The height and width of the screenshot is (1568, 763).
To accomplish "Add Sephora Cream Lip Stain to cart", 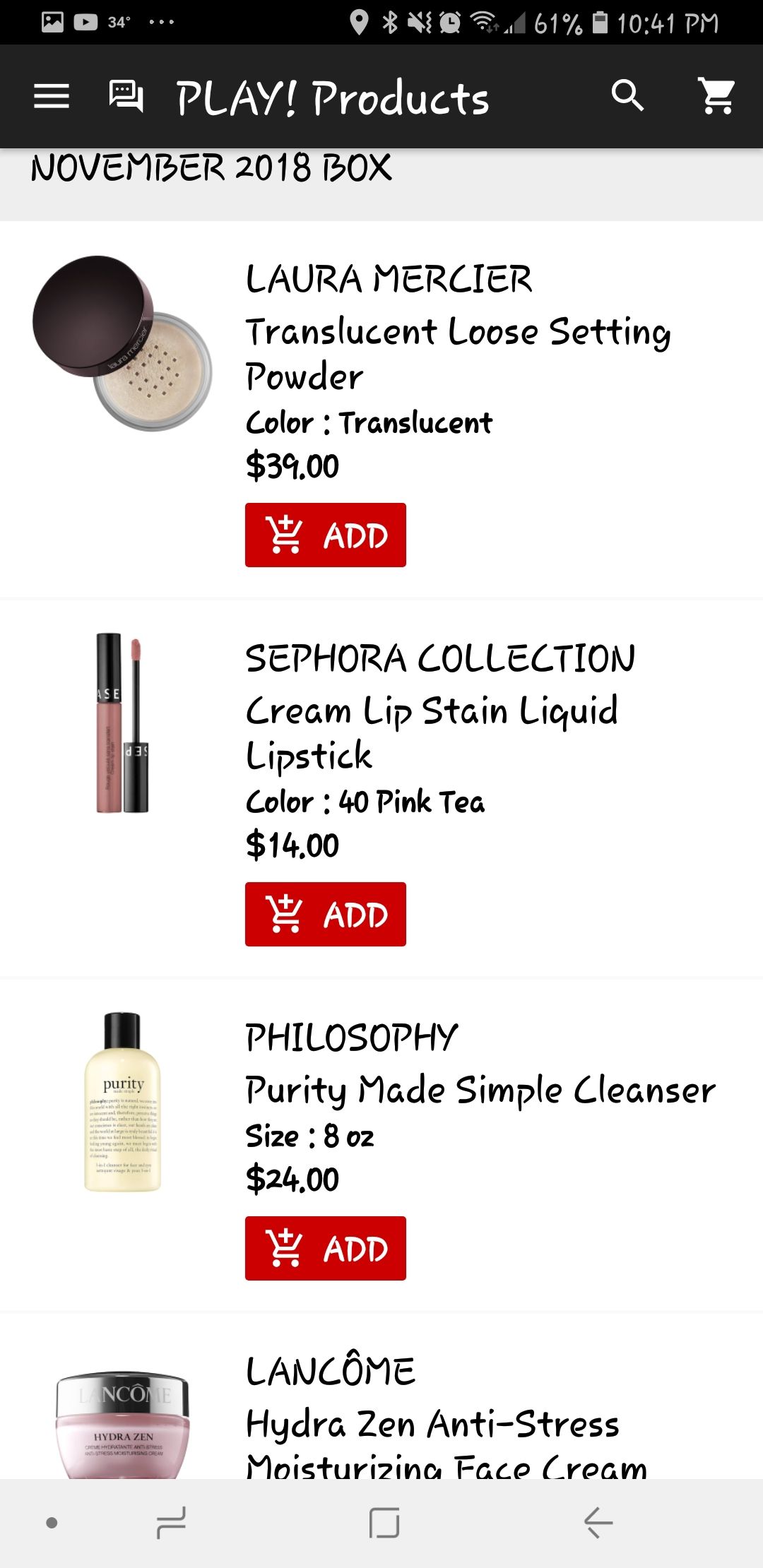I will click(x=325, y=914).
